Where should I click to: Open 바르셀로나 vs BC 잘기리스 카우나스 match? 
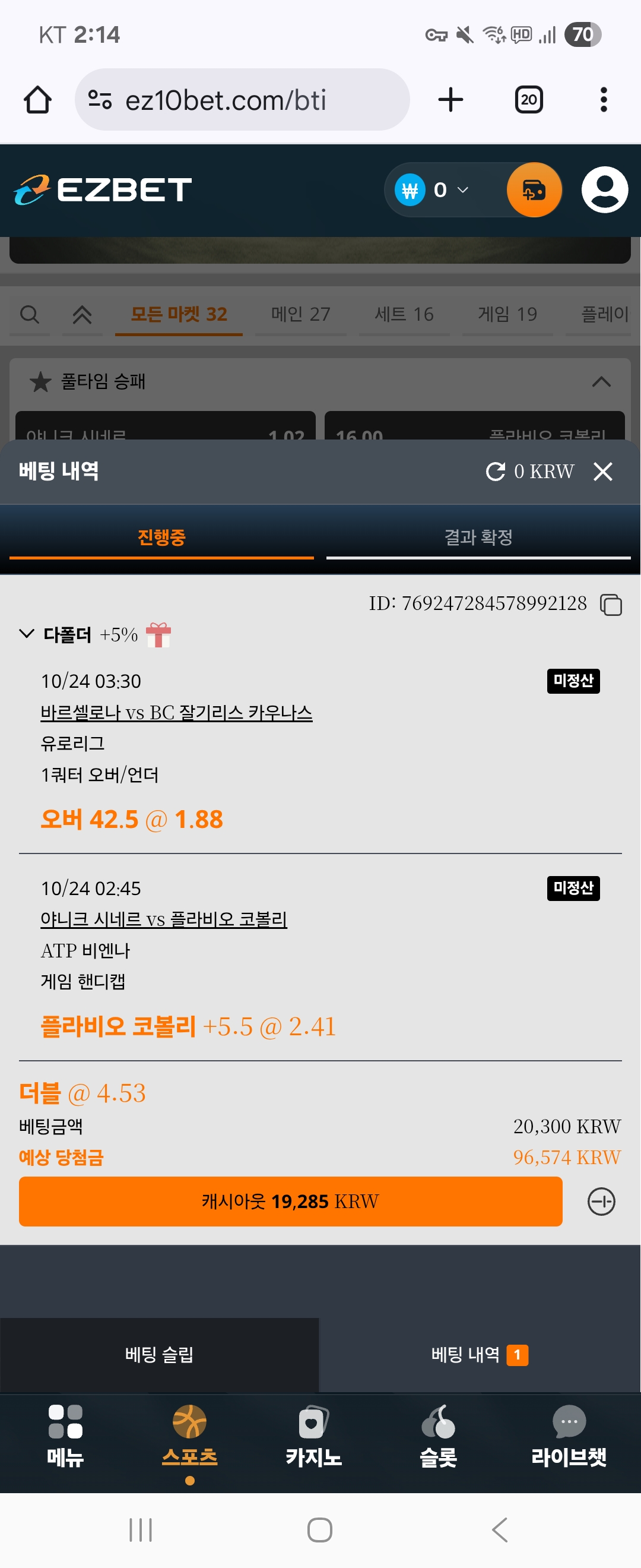tap(176, 712)
